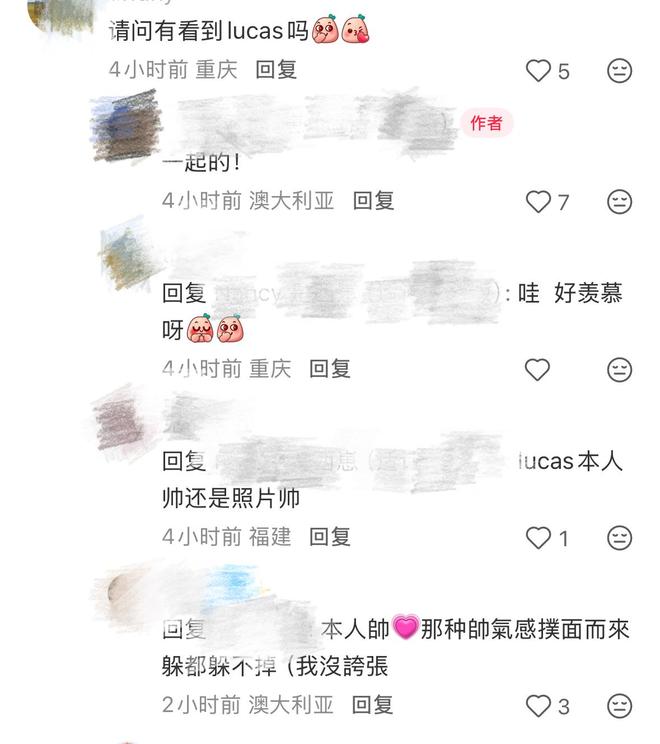Dislike the "躲都躲不掉" comment
660x744 pixels.
[620, 706]
